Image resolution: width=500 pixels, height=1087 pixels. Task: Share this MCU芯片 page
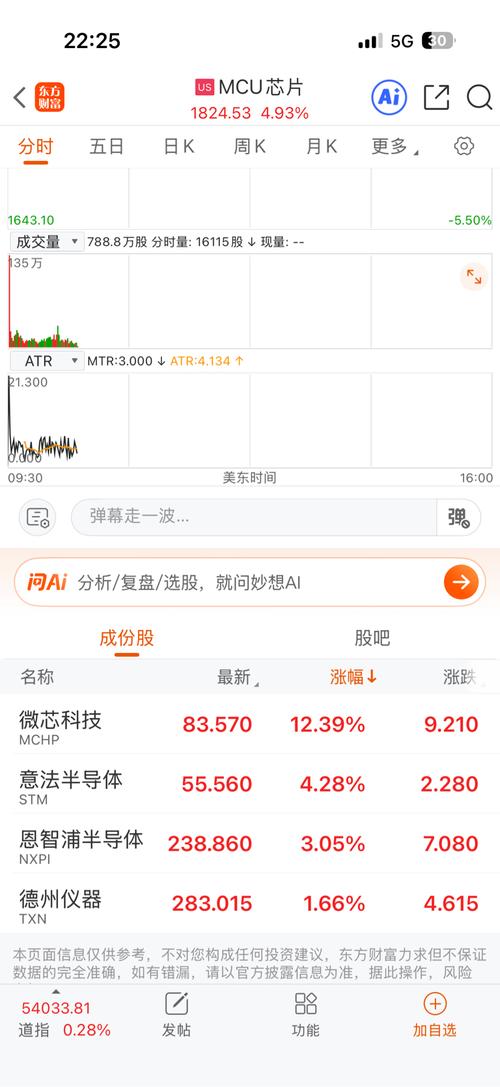[436, 97]
